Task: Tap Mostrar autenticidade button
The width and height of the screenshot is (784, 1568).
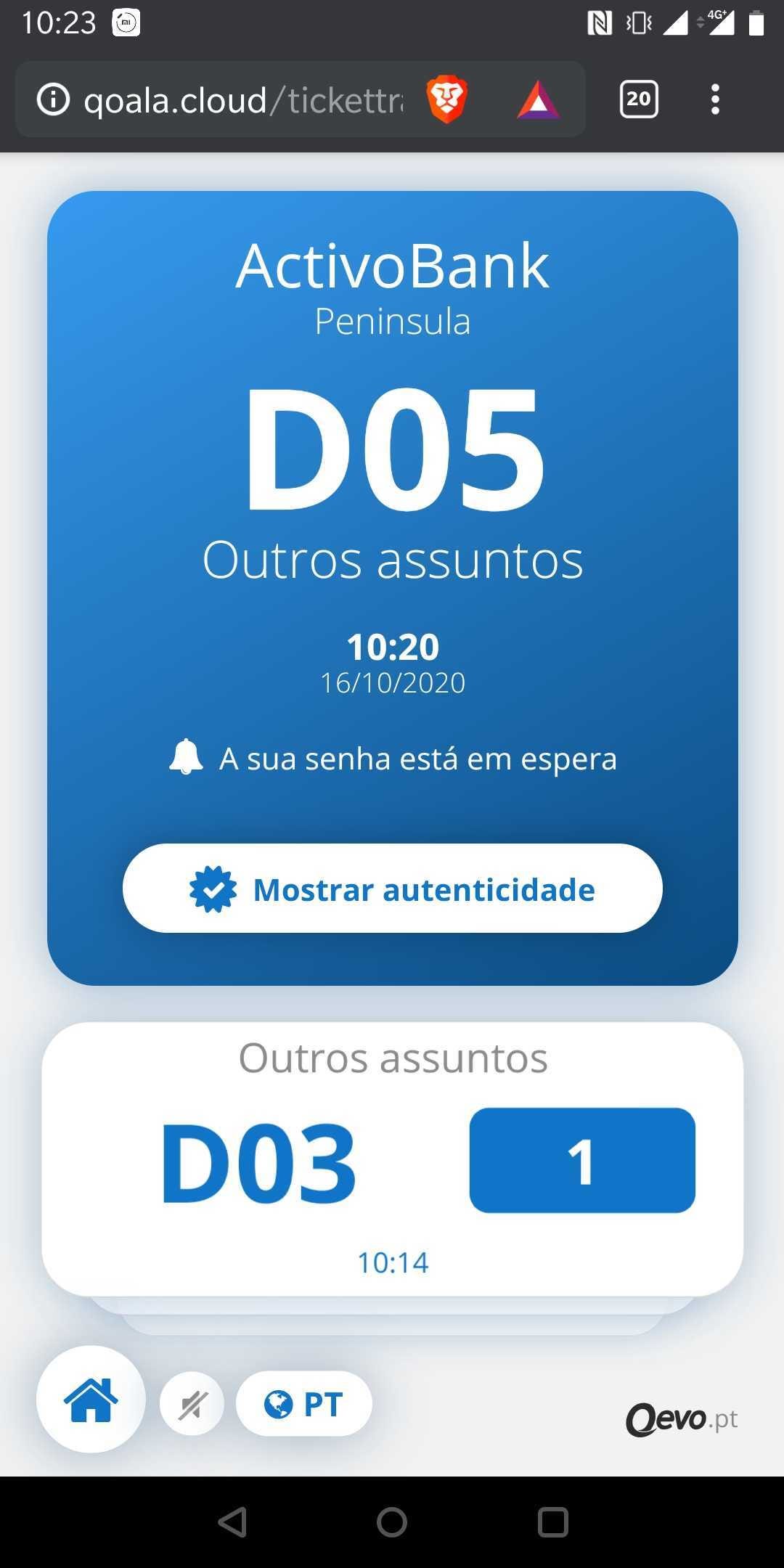Action: click(x=392, y=888)
